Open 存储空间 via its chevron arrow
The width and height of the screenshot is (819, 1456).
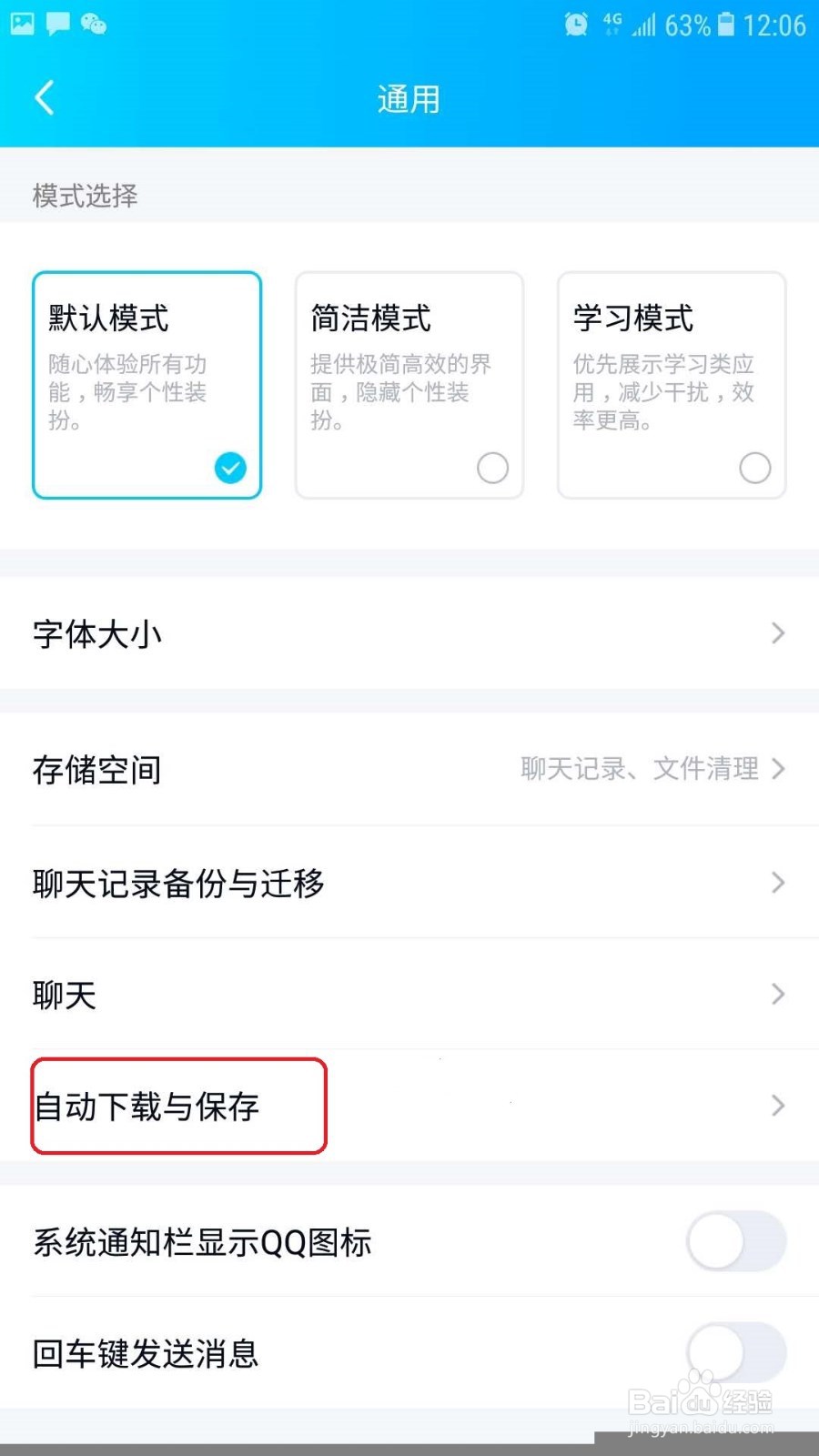coord(778,769)
